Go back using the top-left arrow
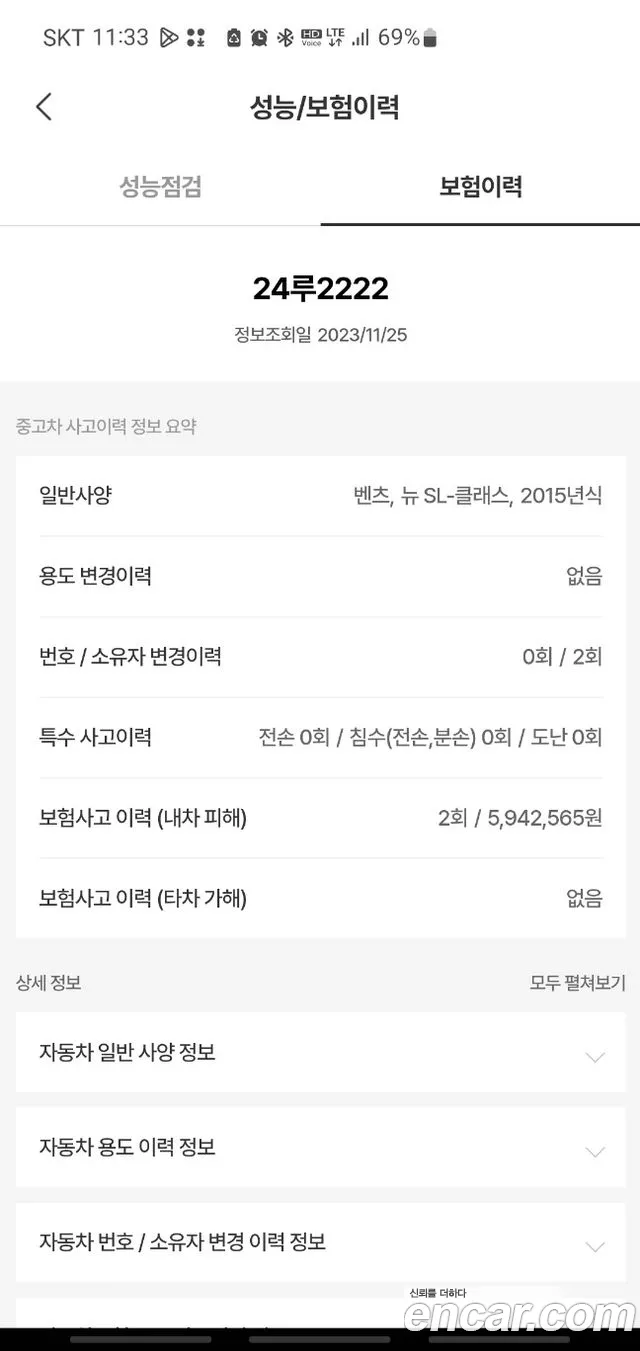This screenshot has height=1351, width=640. click(x=43, y=107)
